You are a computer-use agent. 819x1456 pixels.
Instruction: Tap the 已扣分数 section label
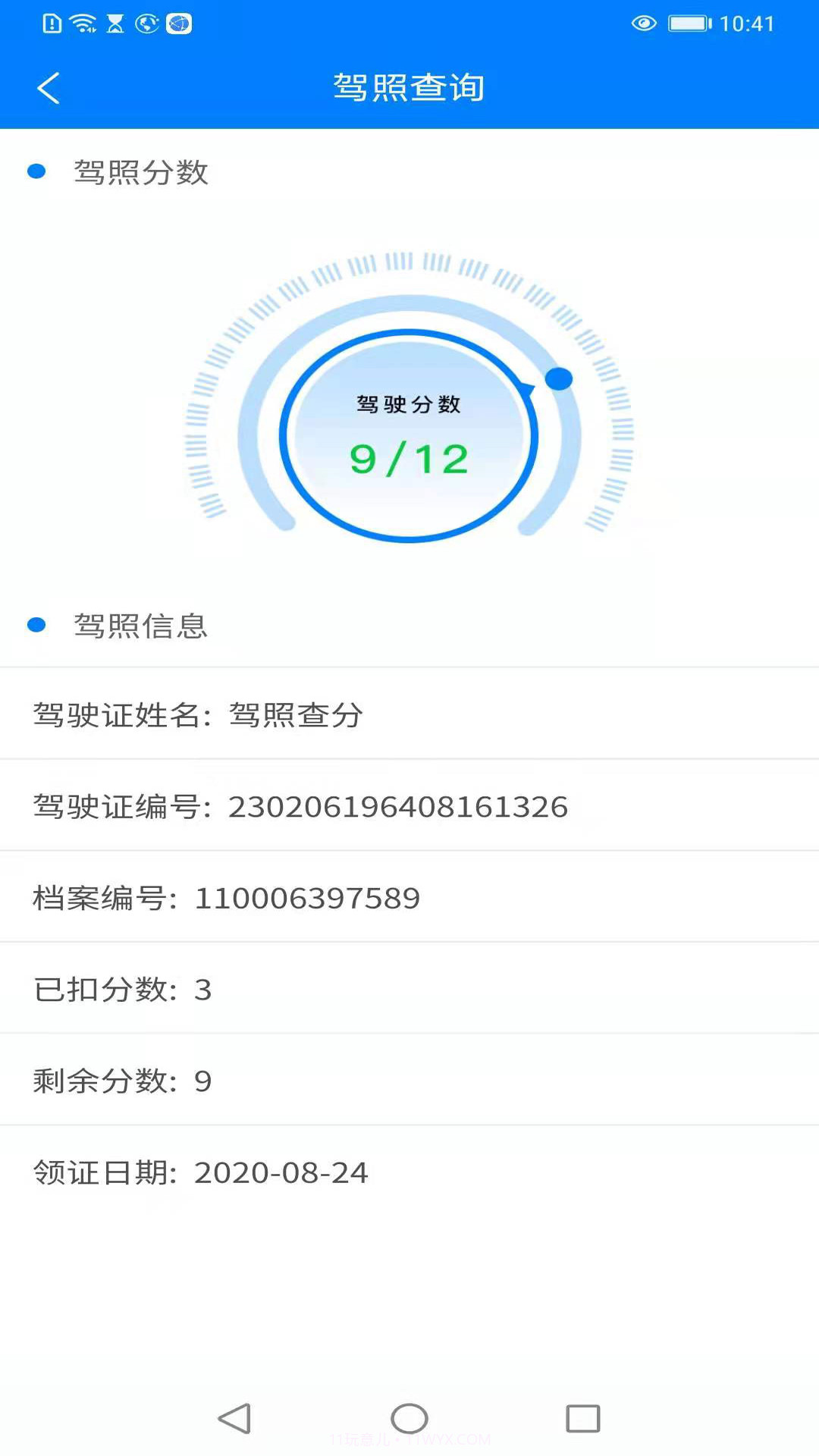[106, 990]
